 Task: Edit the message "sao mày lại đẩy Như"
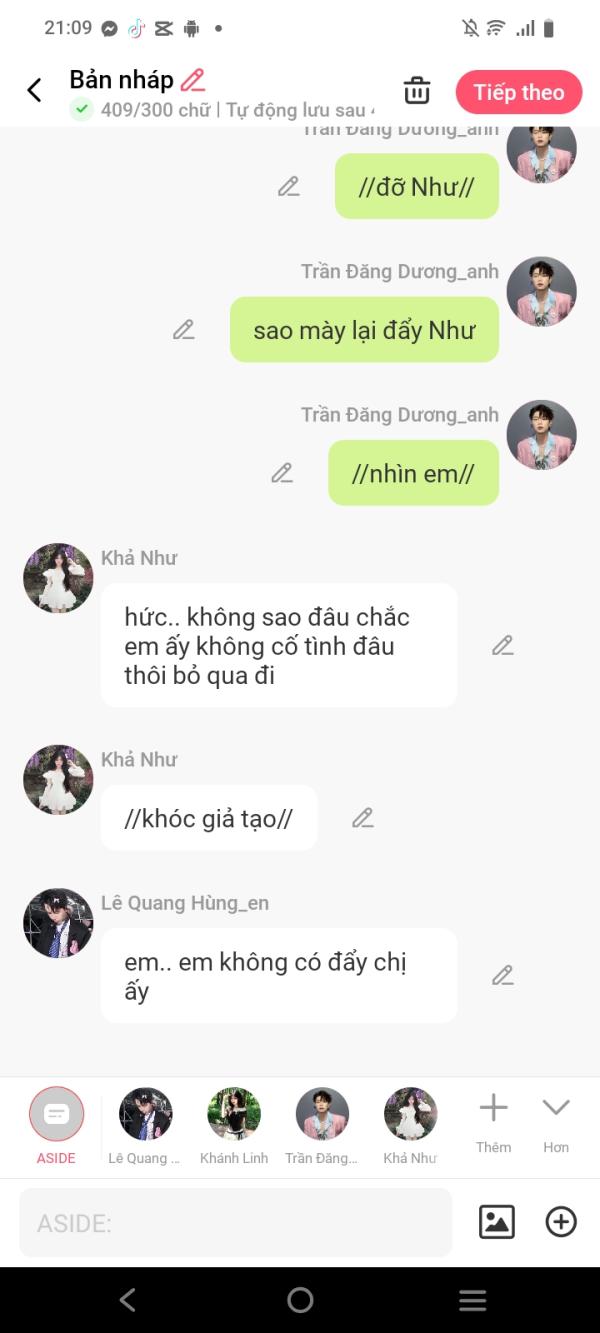(x=184, y=329)
